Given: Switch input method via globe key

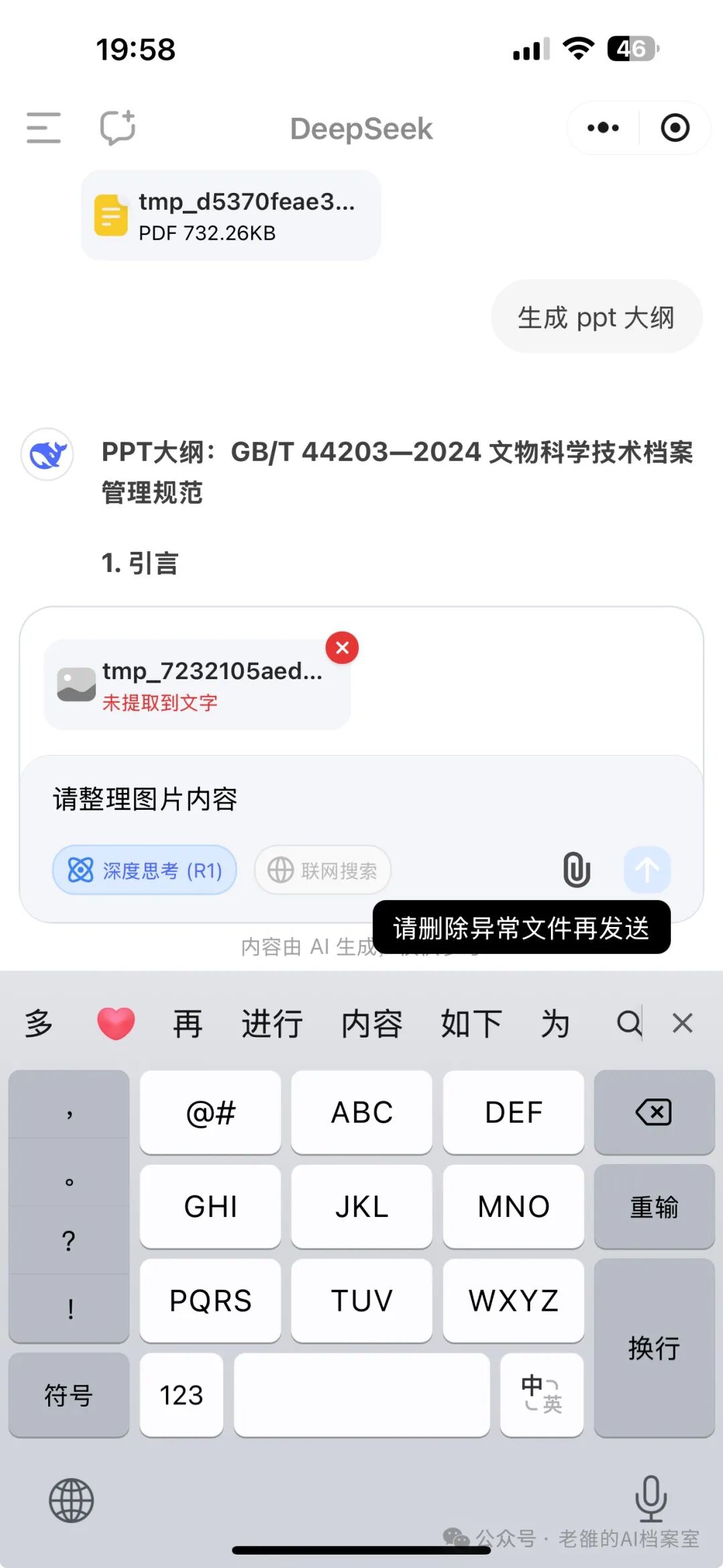Looking at the screenshot, I should 71,1500.
